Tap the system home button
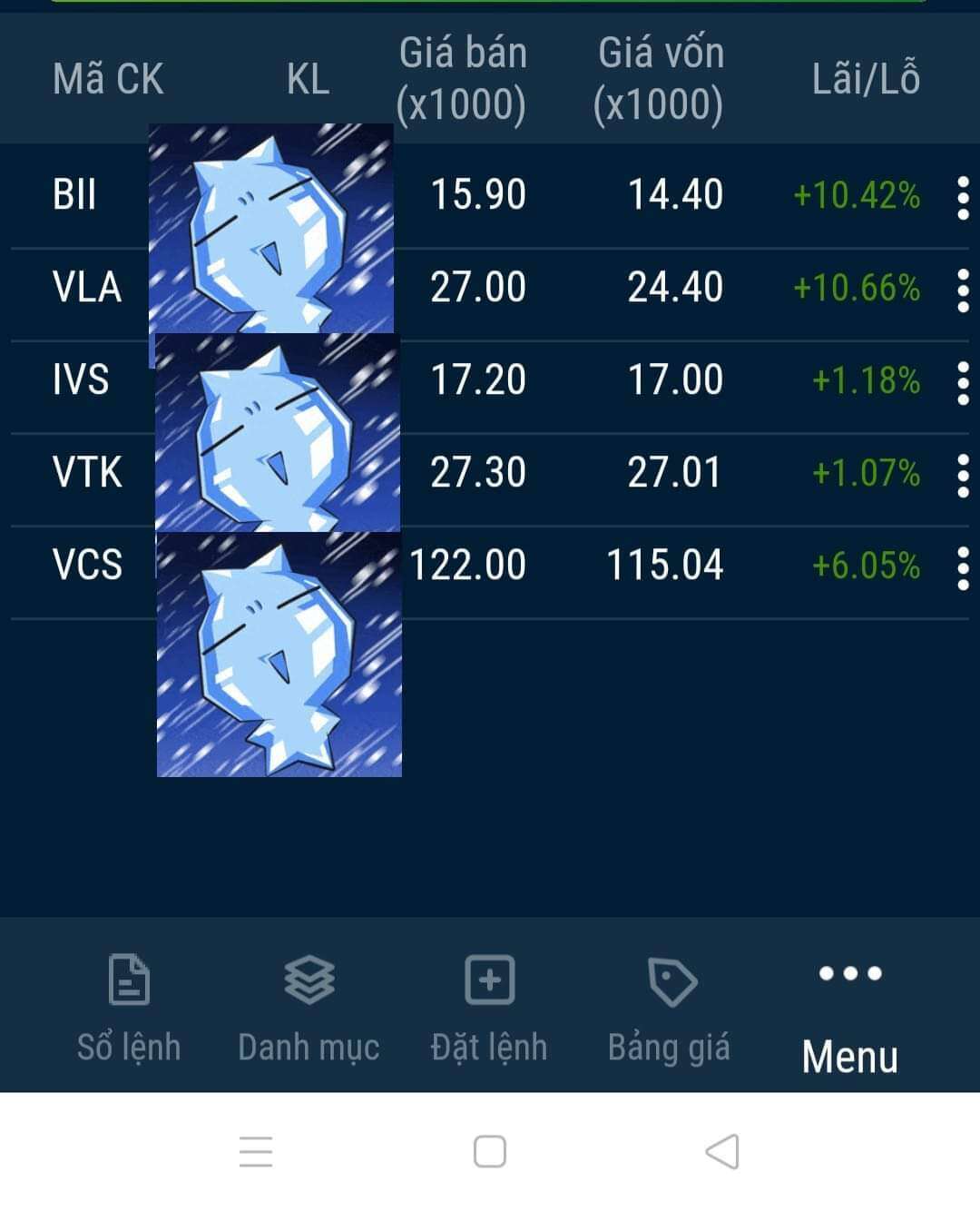980x1211 pixels. 490,1152
